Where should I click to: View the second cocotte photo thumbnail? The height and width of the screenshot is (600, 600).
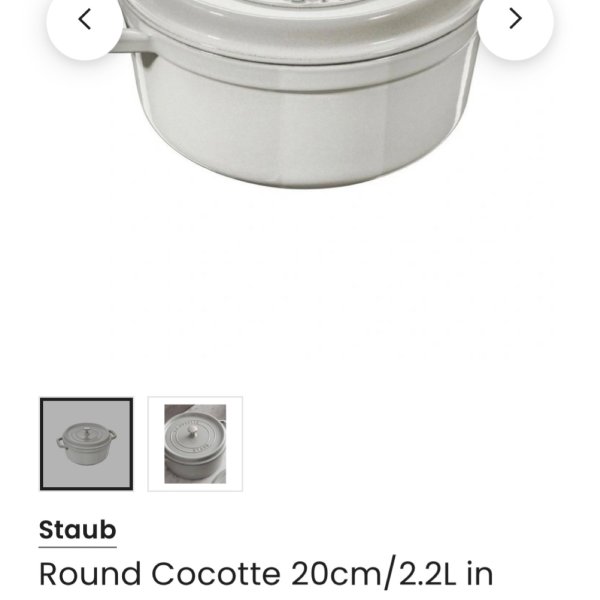coord(195,444)
